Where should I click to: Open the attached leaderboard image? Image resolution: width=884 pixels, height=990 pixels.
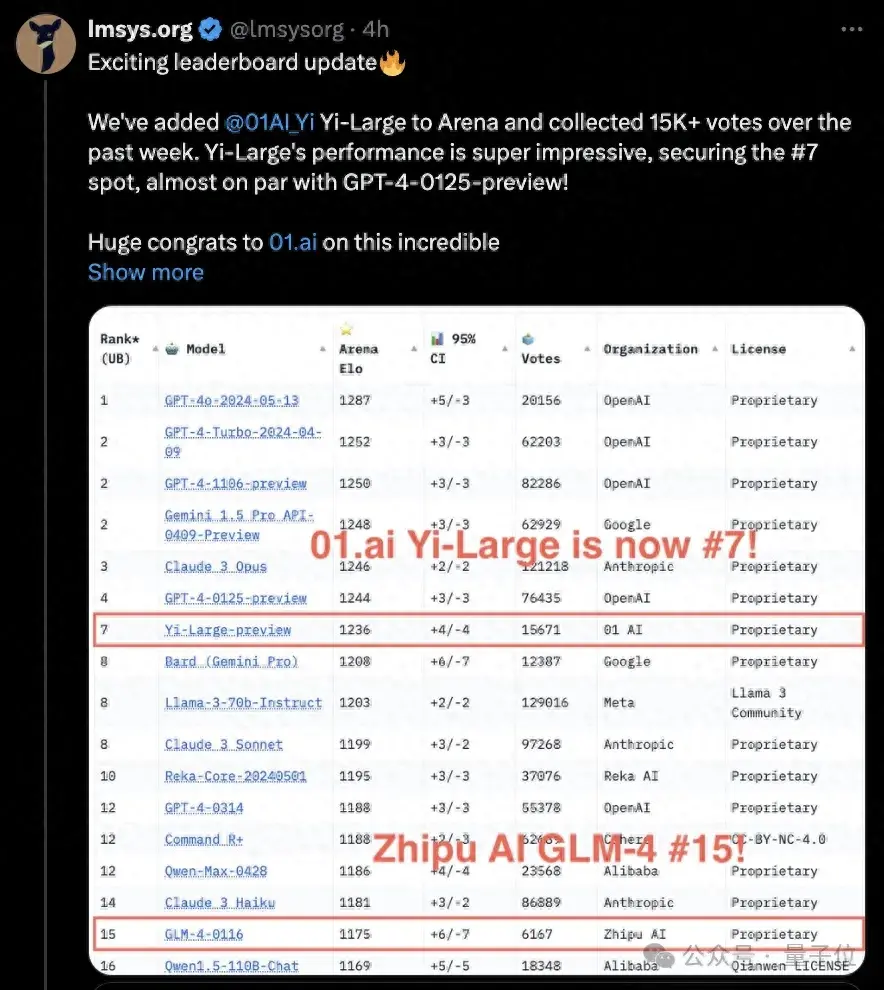click(476, 640)
